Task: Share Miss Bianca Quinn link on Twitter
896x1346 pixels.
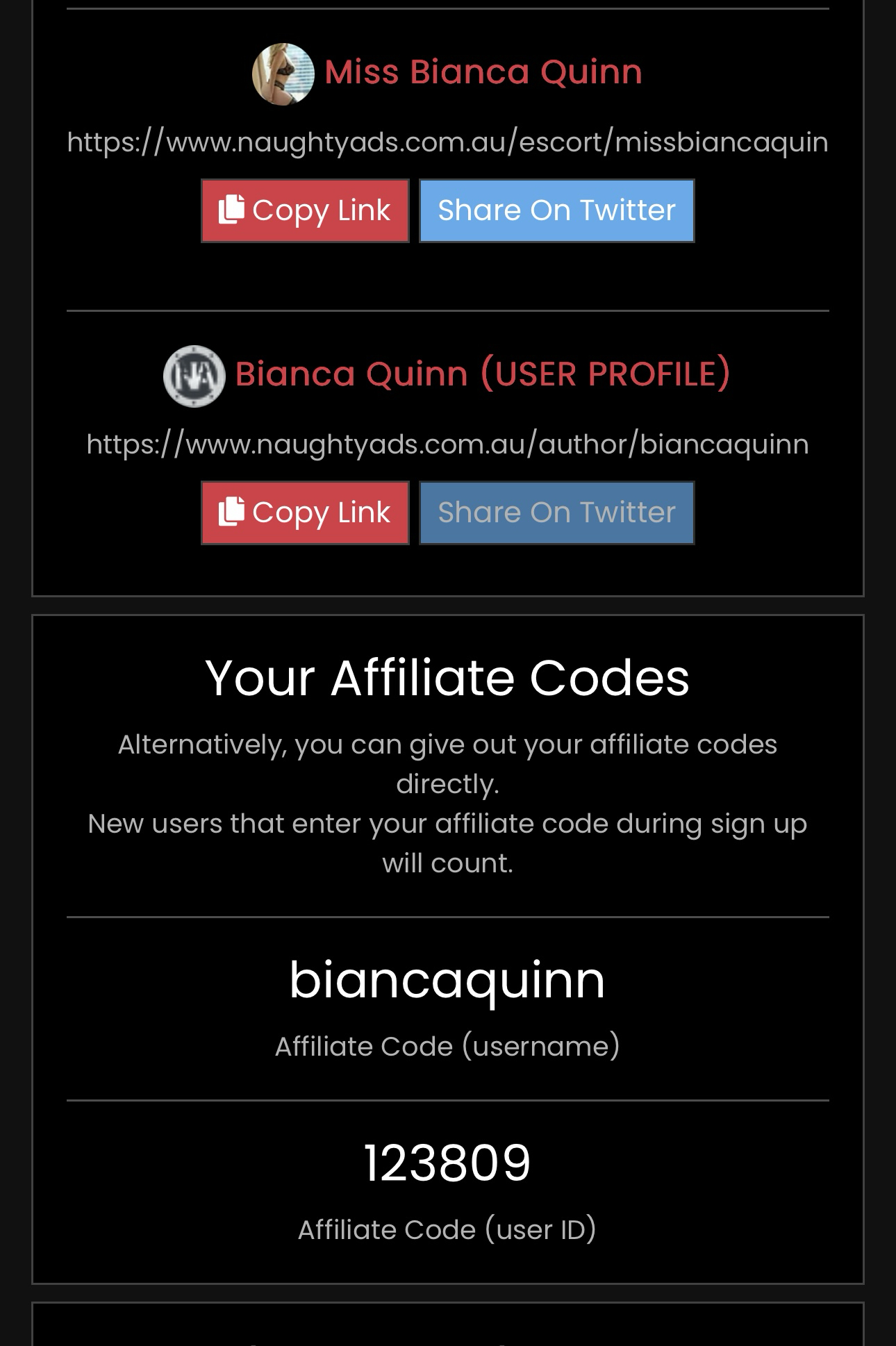Action: click(x=556, y=210)
